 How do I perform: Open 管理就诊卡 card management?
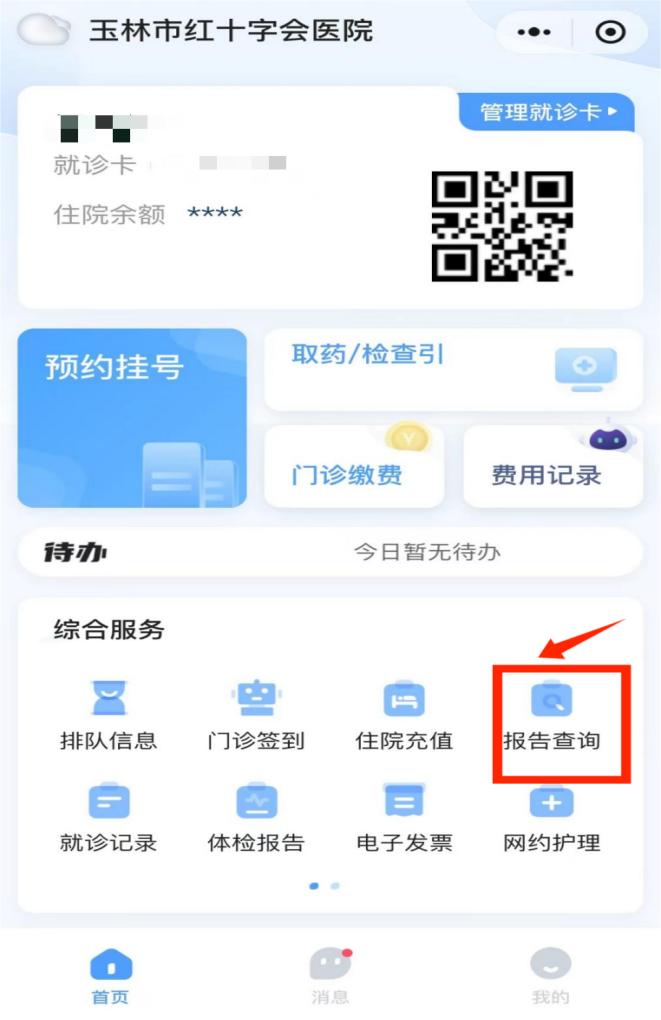547,112
